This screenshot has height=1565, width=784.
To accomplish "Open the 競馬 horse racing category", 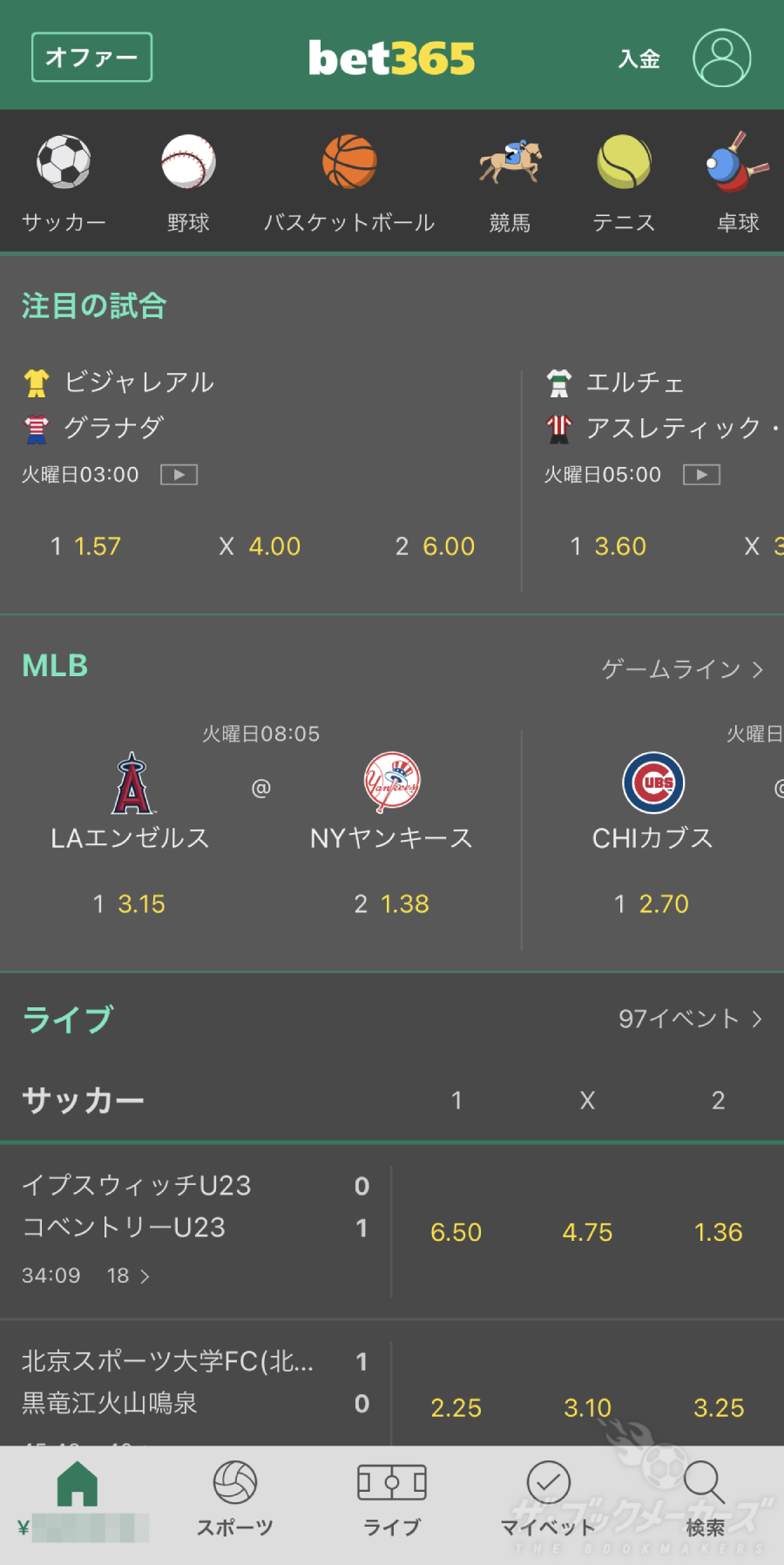I will click(510, 183).
